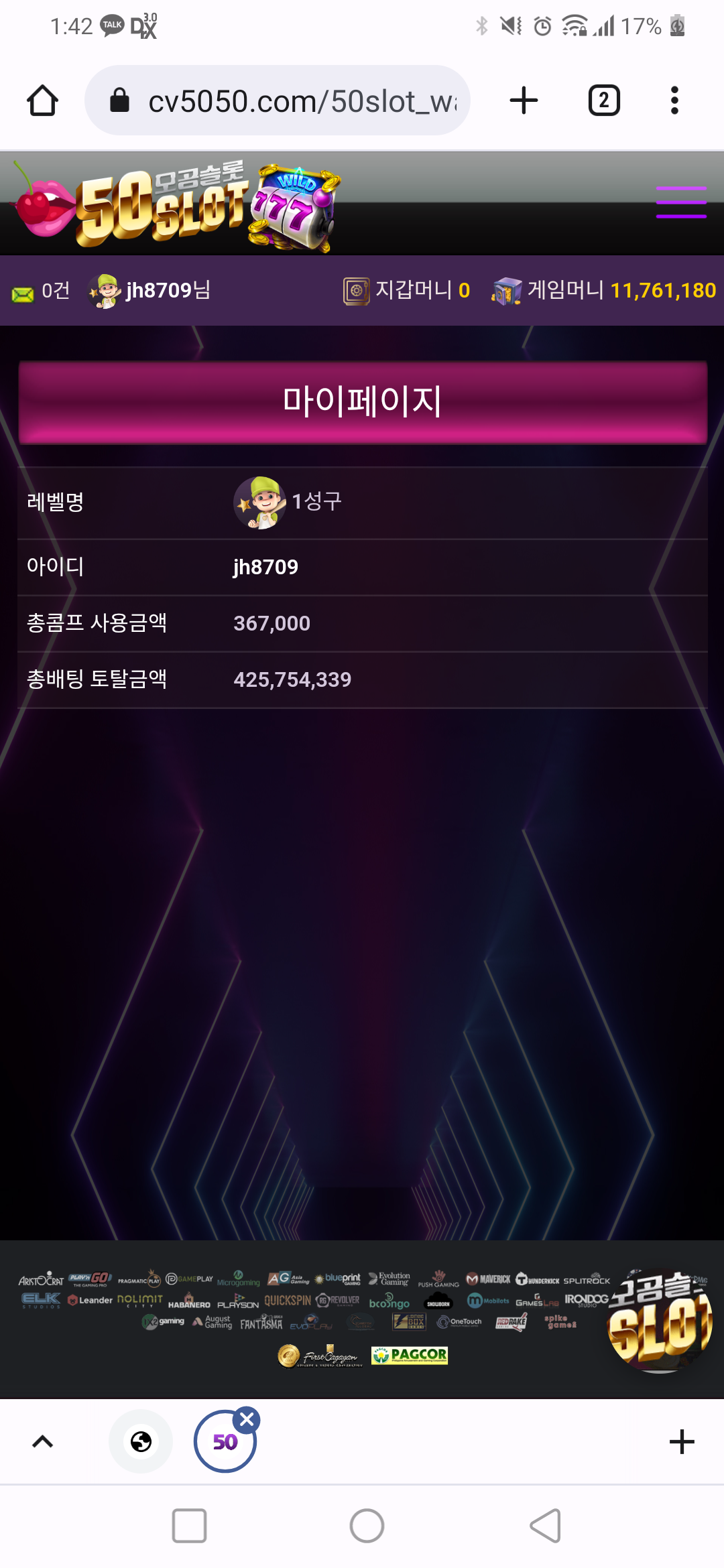Close the 50 tab in the bottom bar
Image resolution: width=724 pixels, height=1568 pixels.
click(x=247, y=1419)
